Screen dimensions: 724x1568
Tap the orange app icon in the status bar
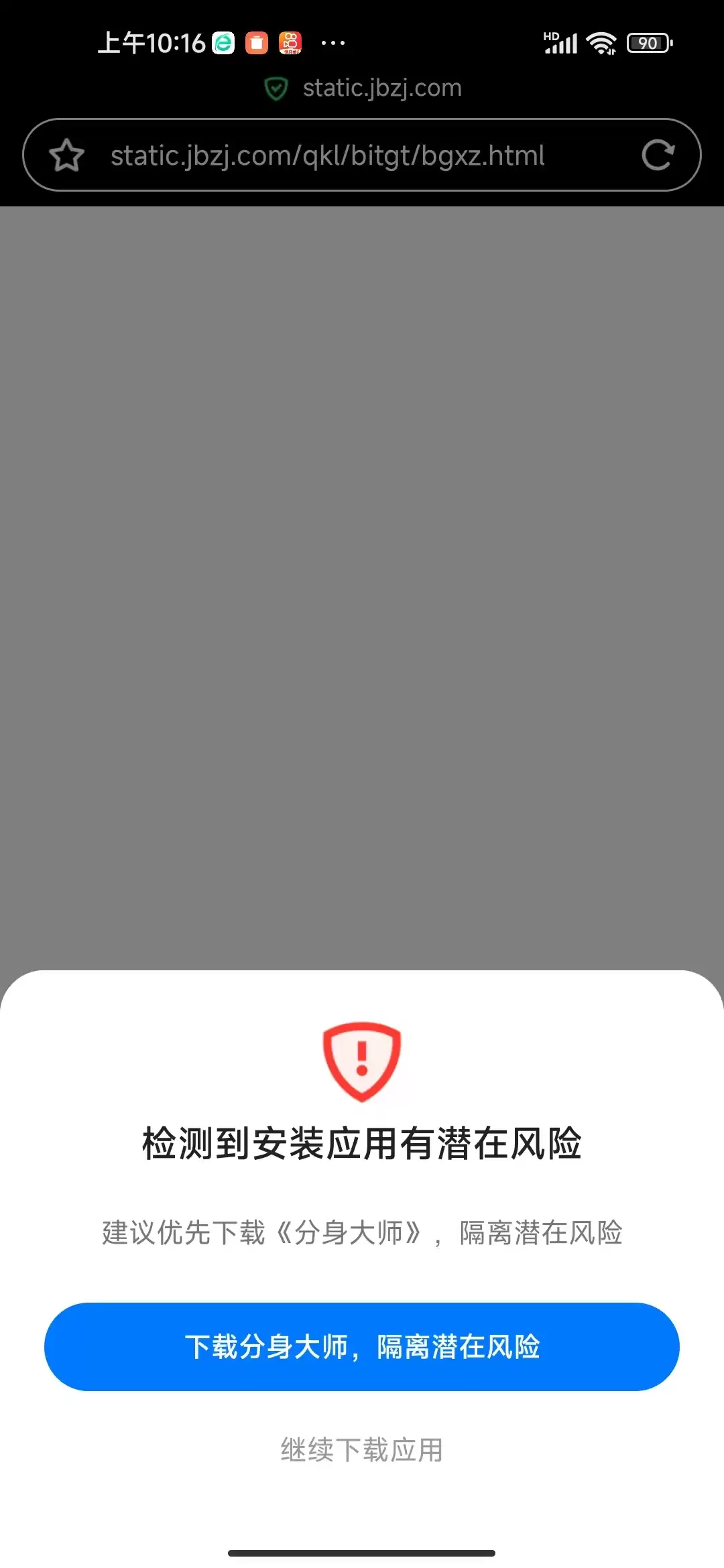click(255, 42)
